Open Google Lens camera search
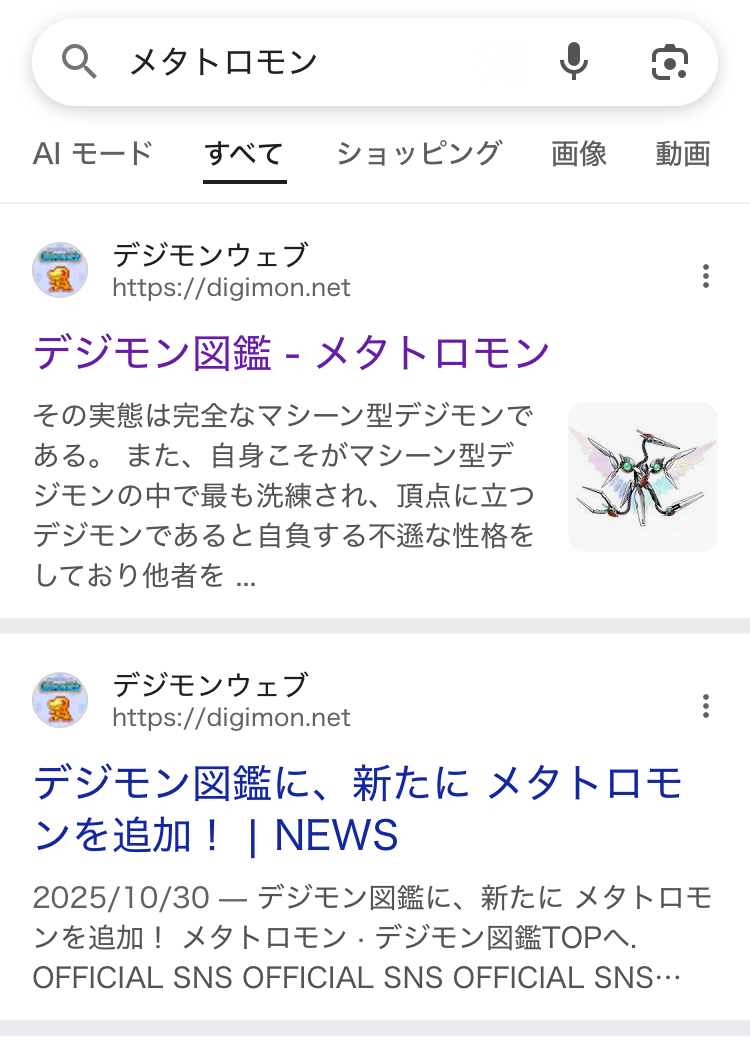This screenshot has width=750, height=1041. coord(669,63)
